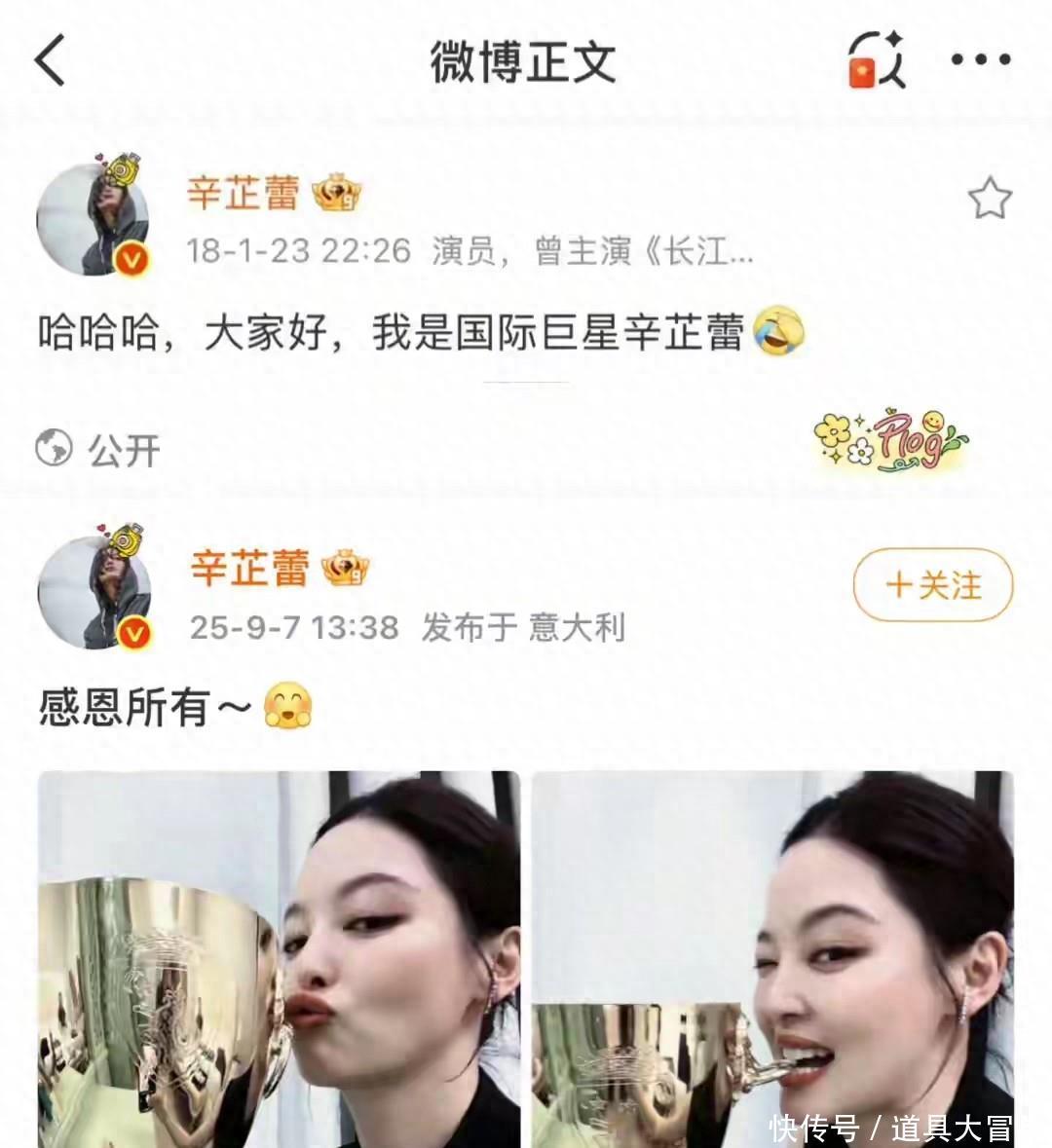Favorite the post with the star icon
This screenshot has width=1052, height=1148.
pos(990,199)
